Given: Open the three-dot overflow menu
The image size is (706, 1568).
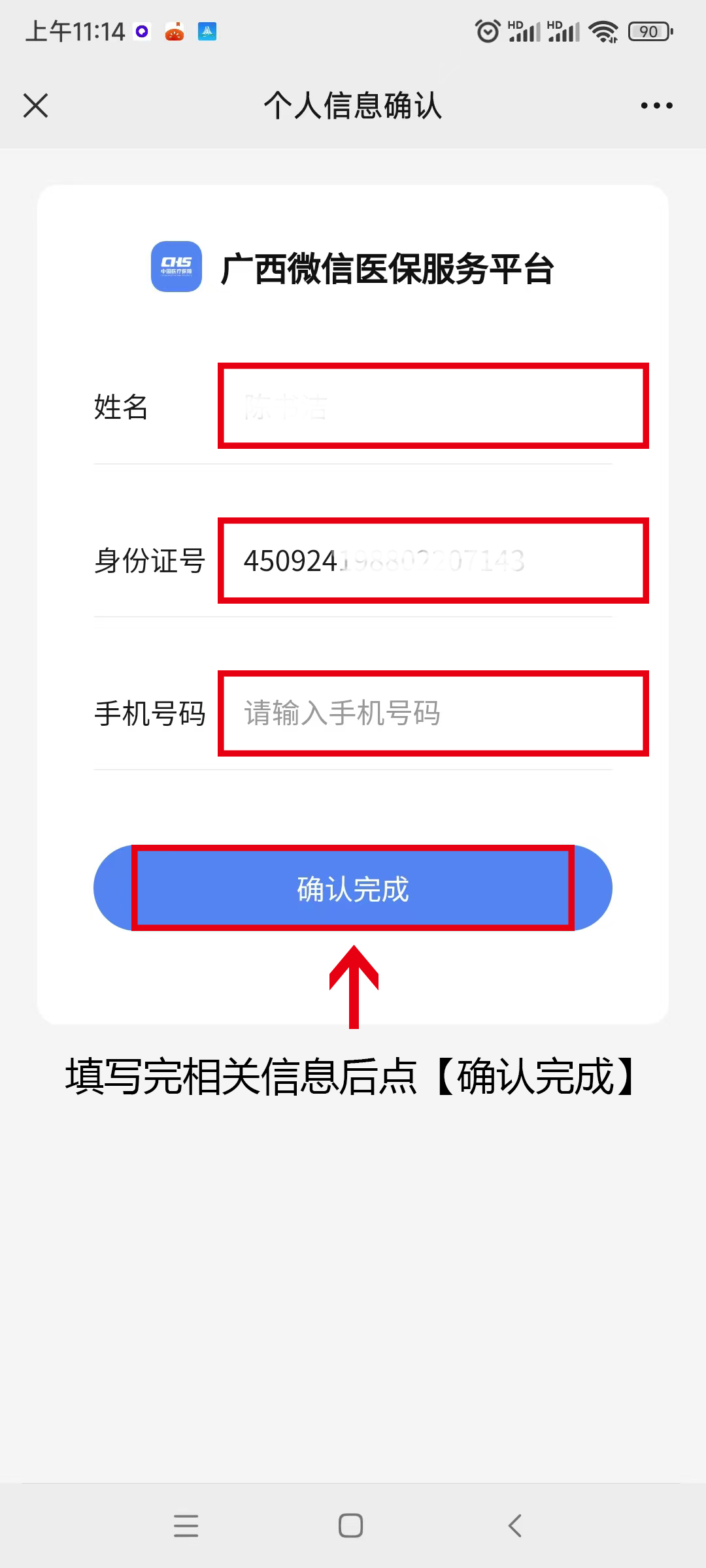Looking at the screenshot, I should point(656,105).
